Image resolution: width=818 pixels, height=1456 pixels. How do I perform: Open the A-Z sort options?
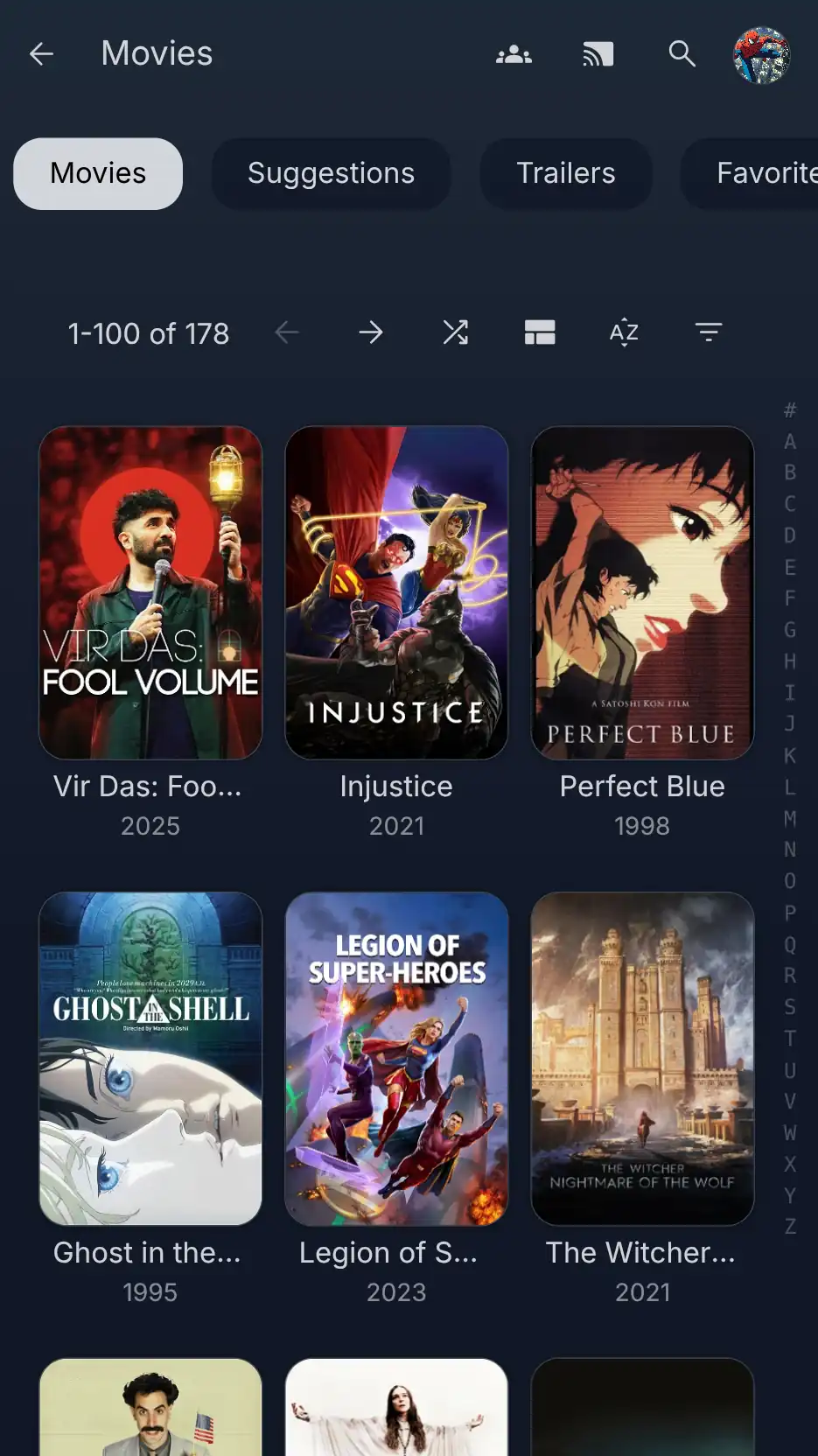pyautogui.click(x=624, y=332)
